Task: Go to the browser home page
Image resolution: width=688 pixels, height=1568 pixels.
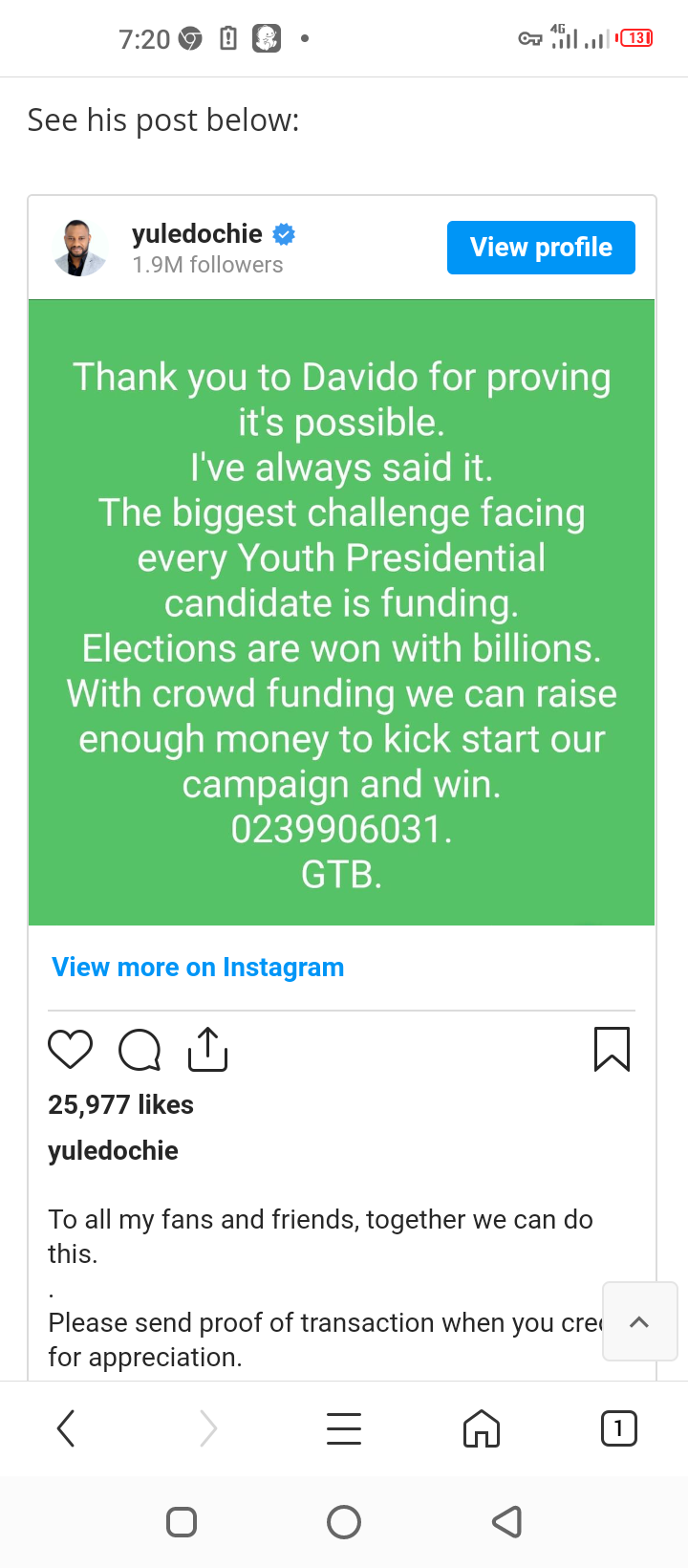Action: click(x=482, y=1428)
